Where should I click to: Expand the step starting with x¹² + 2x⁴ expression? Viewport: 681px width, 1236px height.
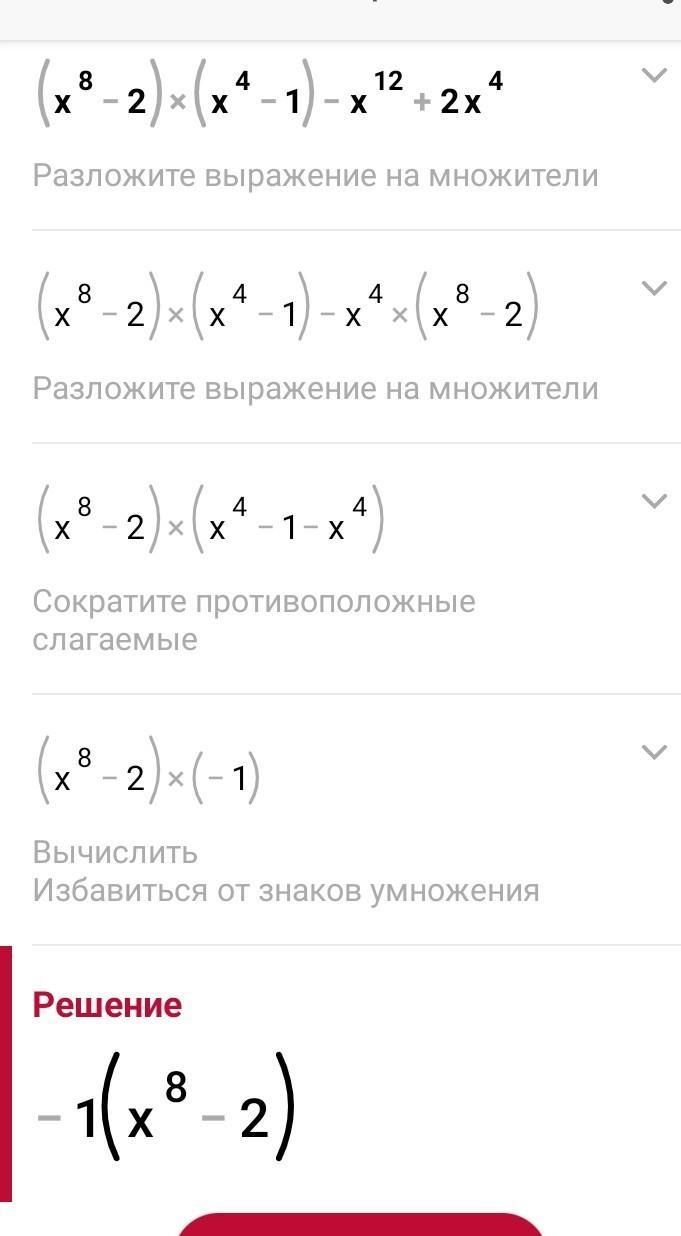coord(653,76)
